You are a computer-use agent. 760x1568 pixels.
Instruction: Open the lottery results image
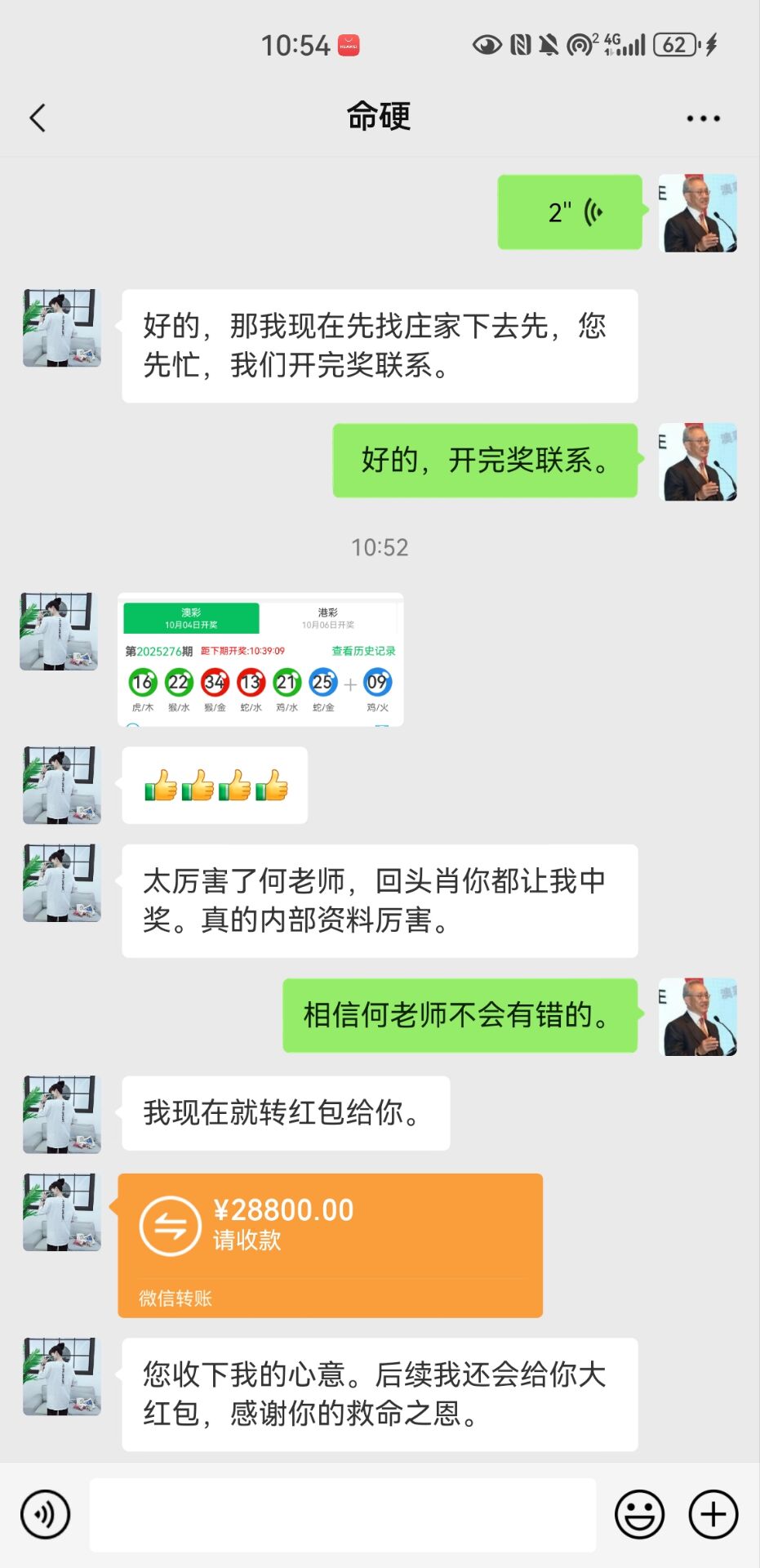click(260, 660)
